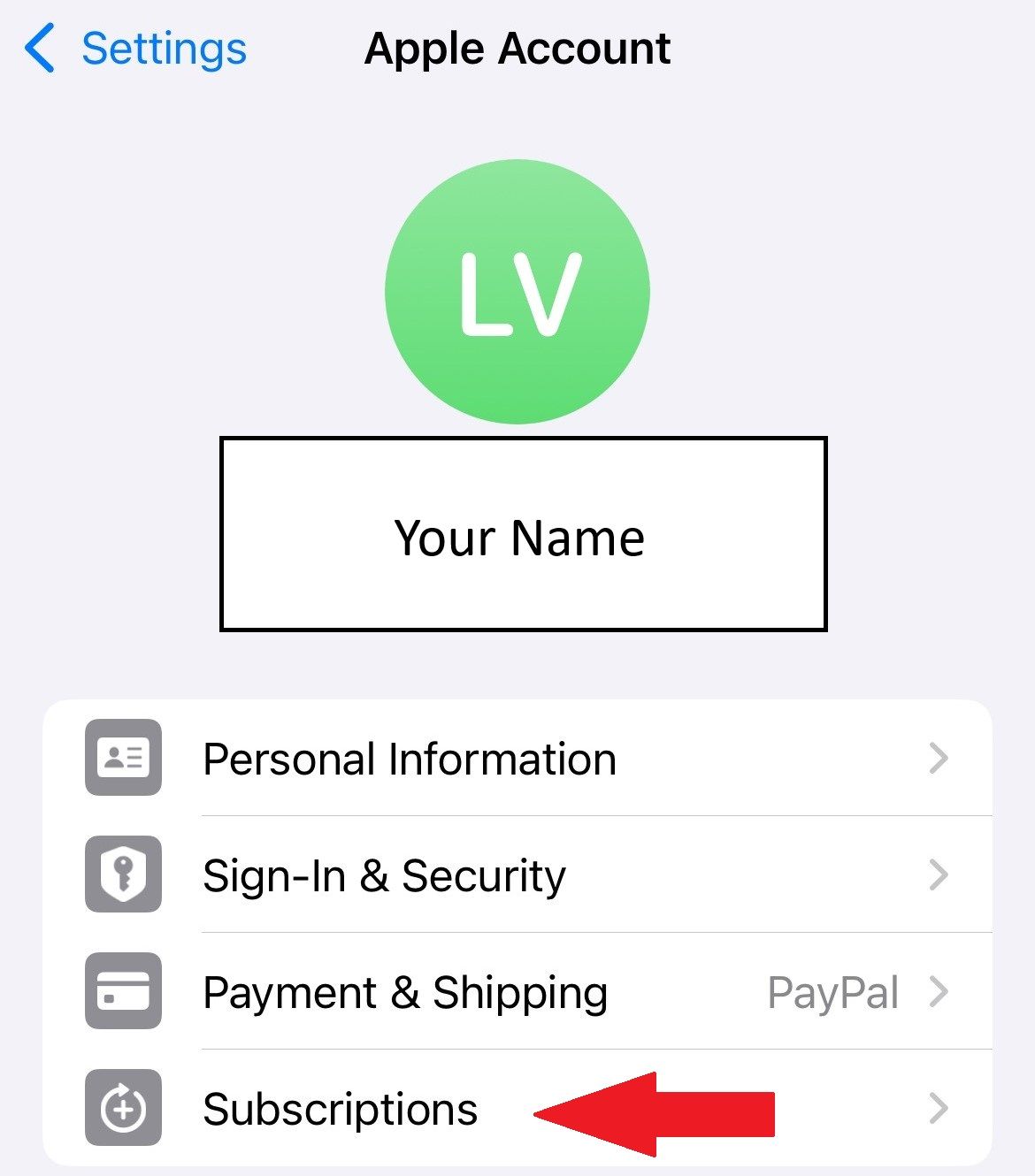Tap the PayPal payment method label
The height and width of the screenshot is (1176, 1035).
click(832, 992)
